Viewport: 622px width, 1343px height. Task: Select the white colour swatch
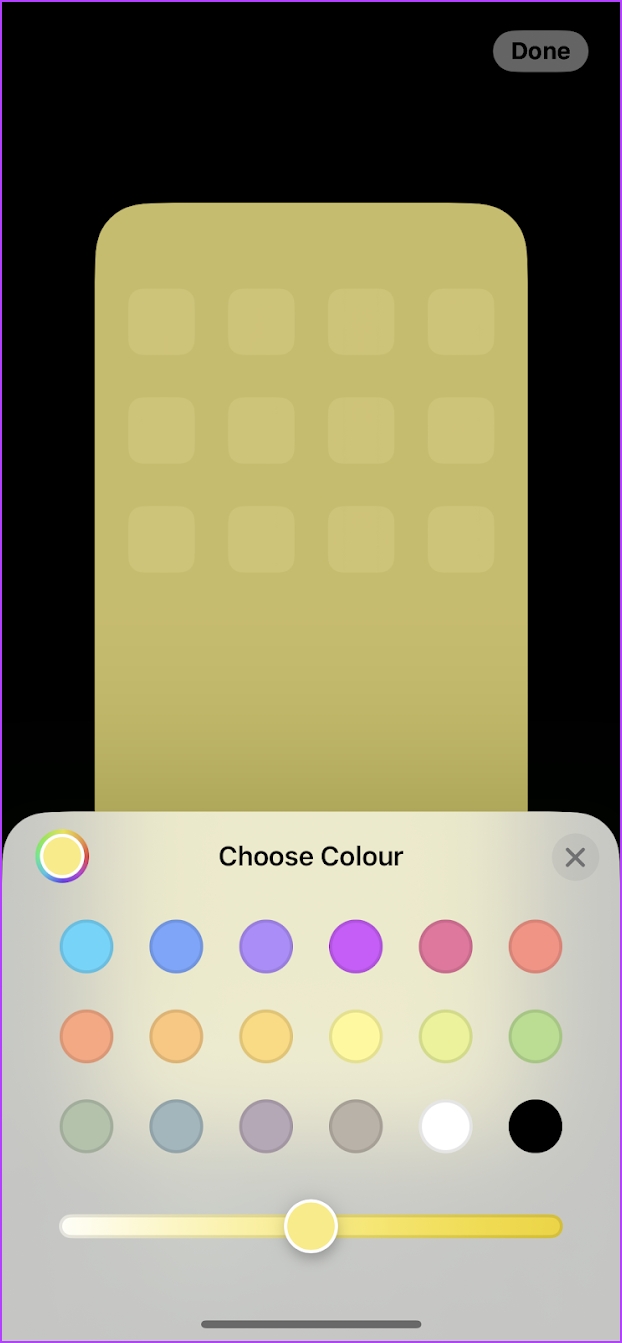(x=445, y=1126)
